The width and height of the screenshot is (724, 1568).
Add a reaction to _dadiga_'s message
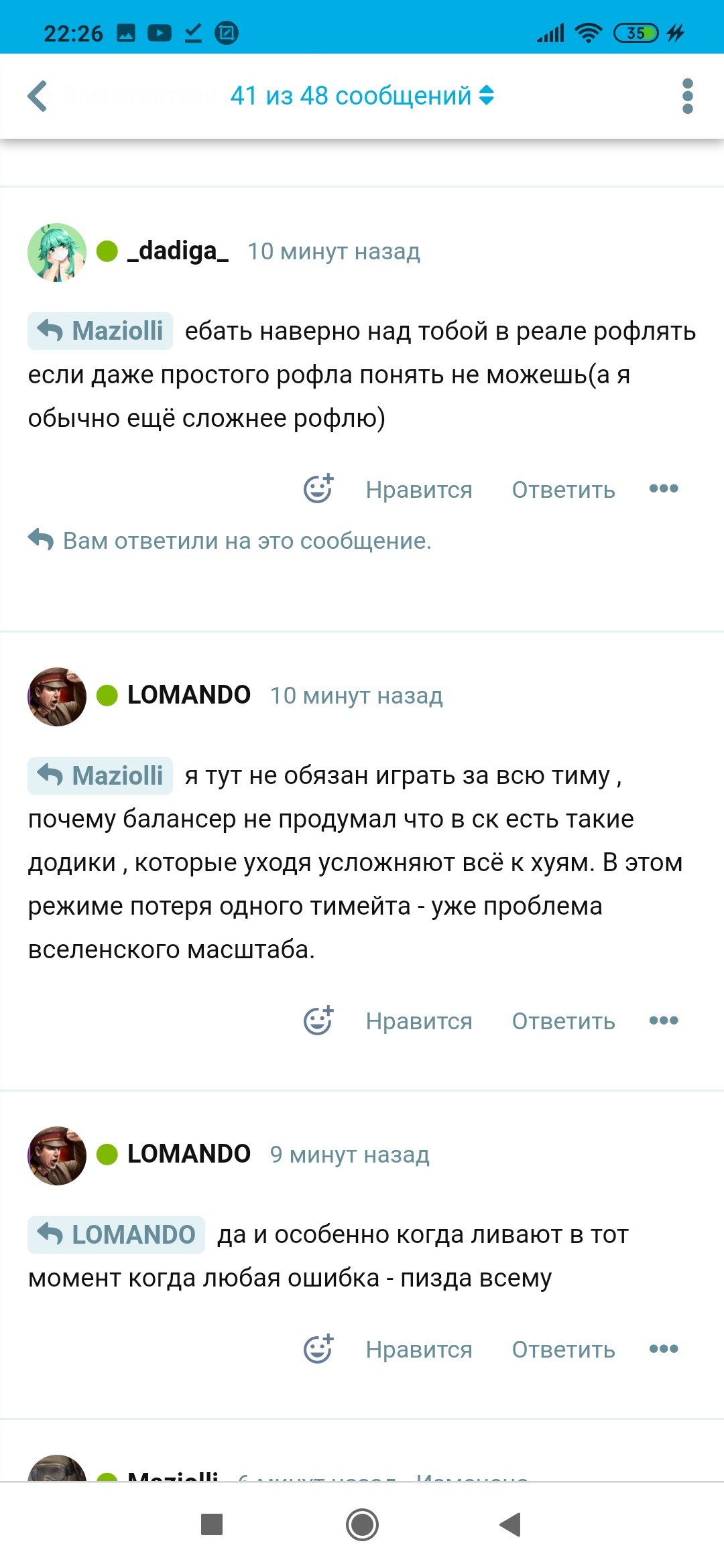(x=318, y=489)
